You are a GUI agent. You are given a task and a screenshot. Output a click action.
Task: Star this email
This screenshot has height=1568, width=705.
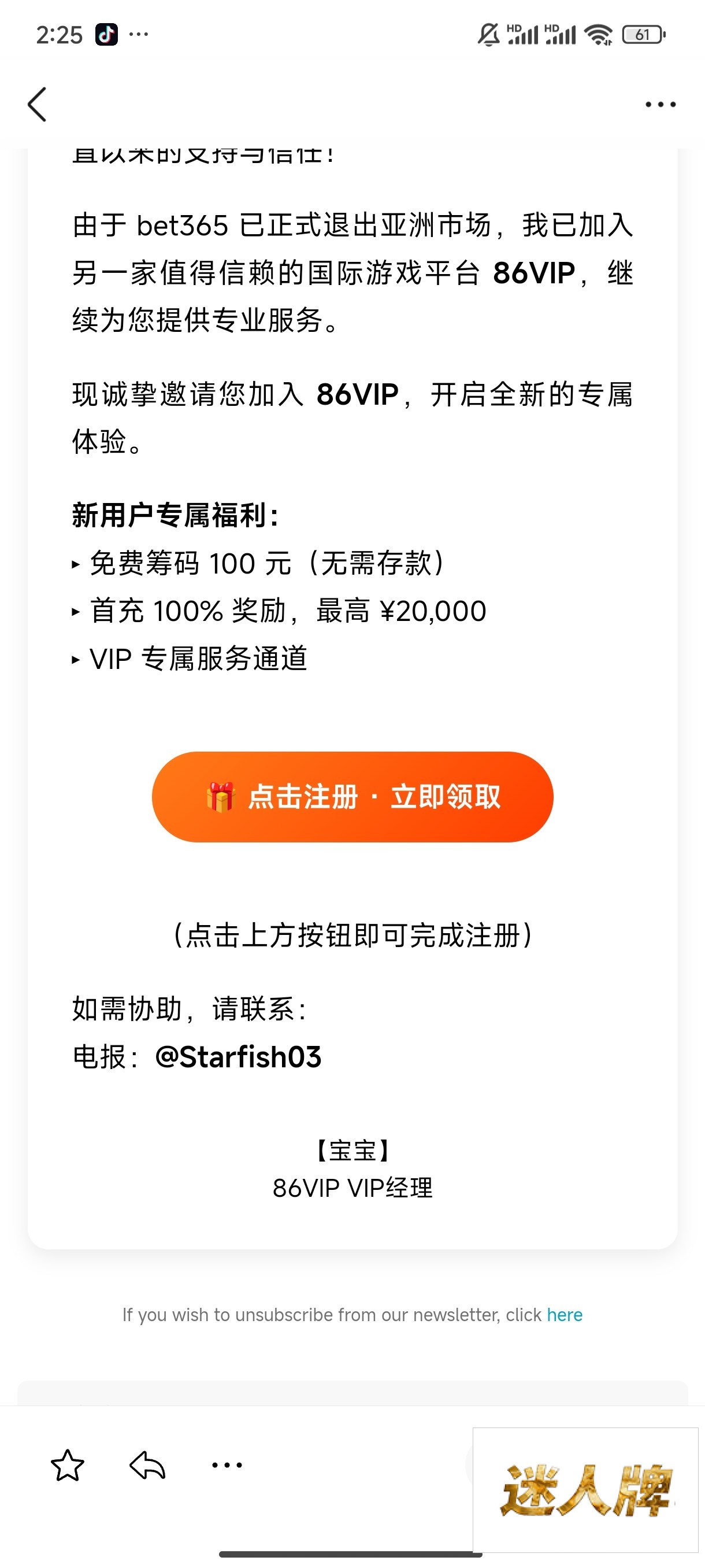pos(68,1465)
